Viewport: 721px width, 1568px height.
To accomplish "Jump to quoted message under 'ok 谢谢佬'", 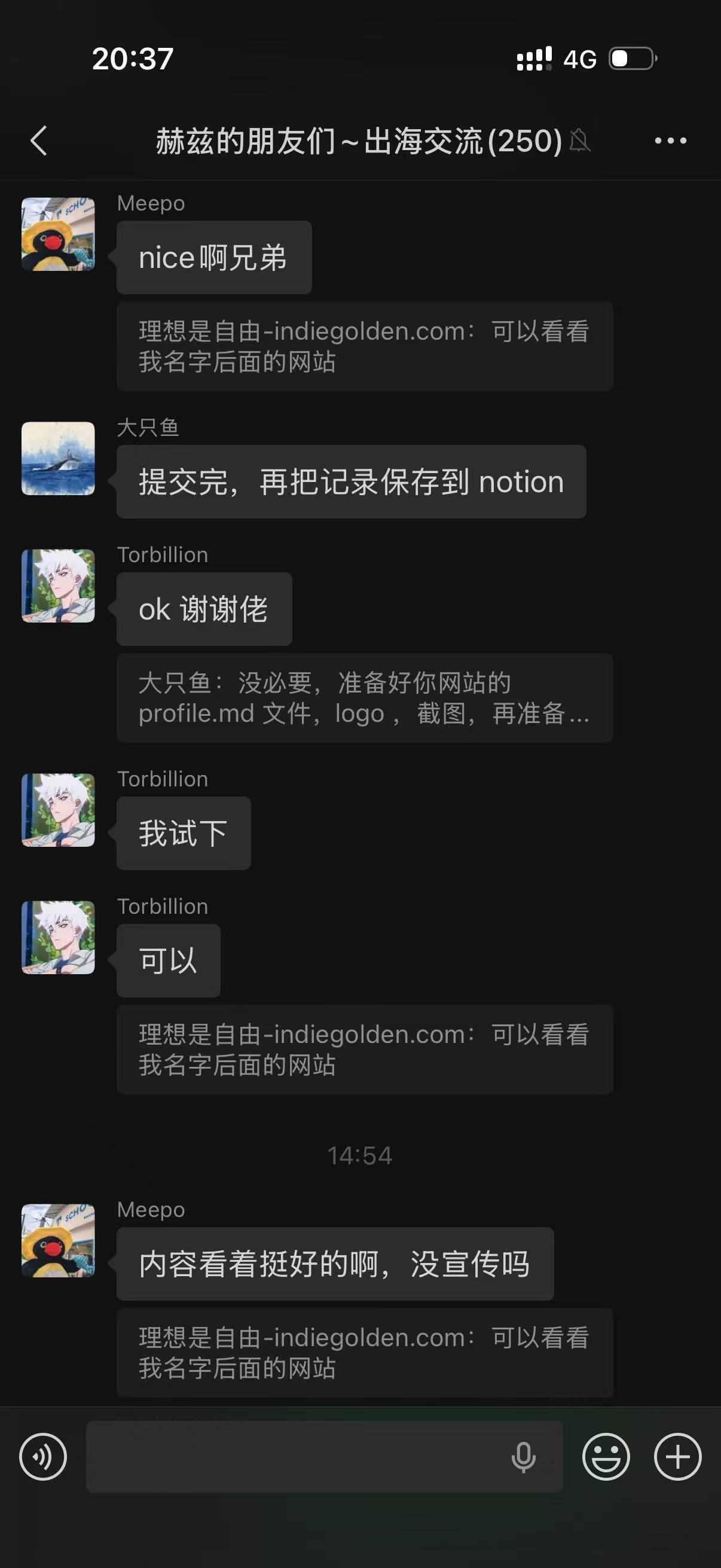I will (364, 697).
